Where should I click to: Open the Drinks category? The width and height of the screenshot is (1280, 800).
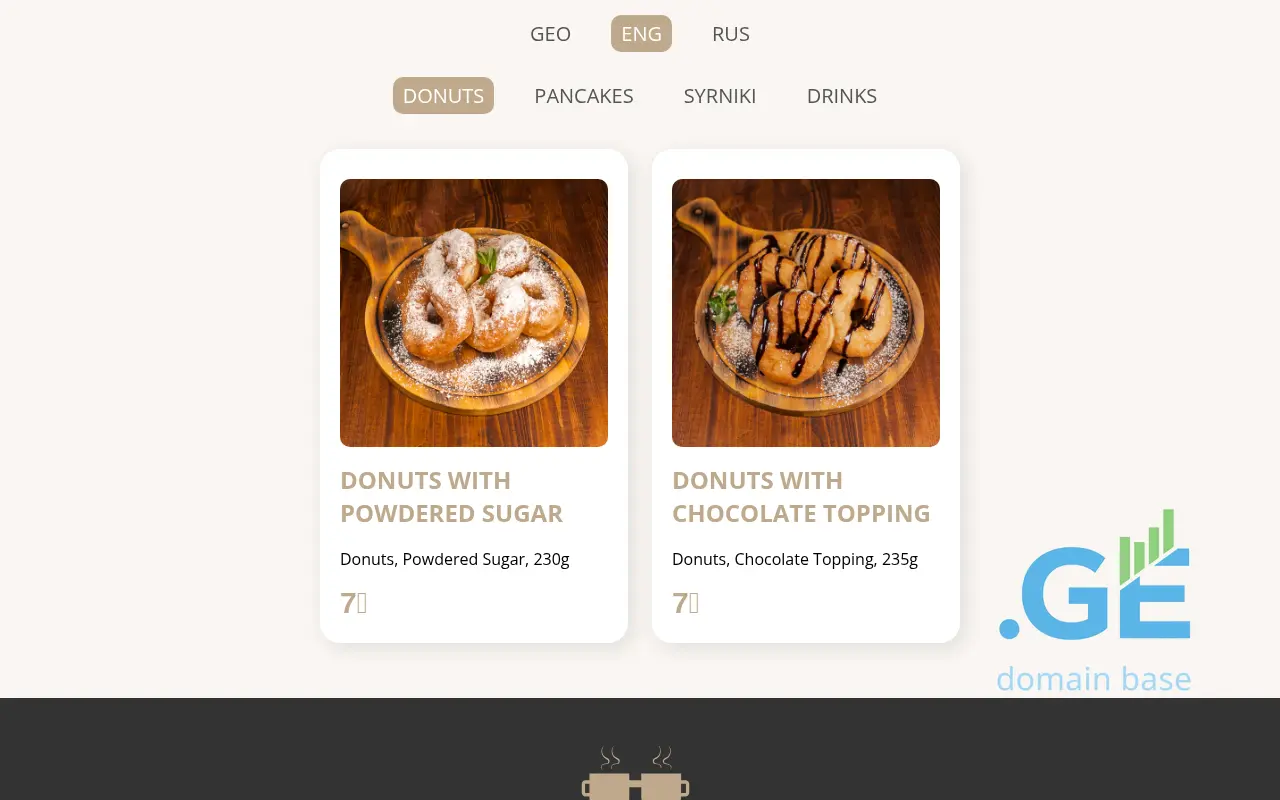pos(842,96)
